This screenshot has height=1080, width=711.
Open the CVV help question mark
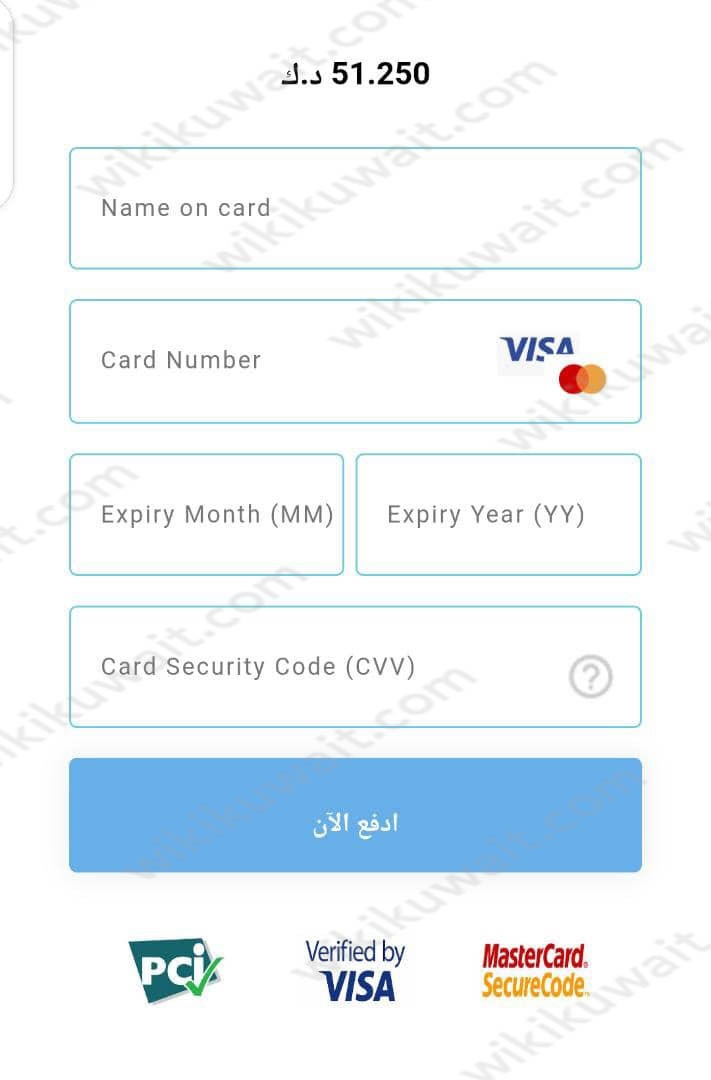590,678
